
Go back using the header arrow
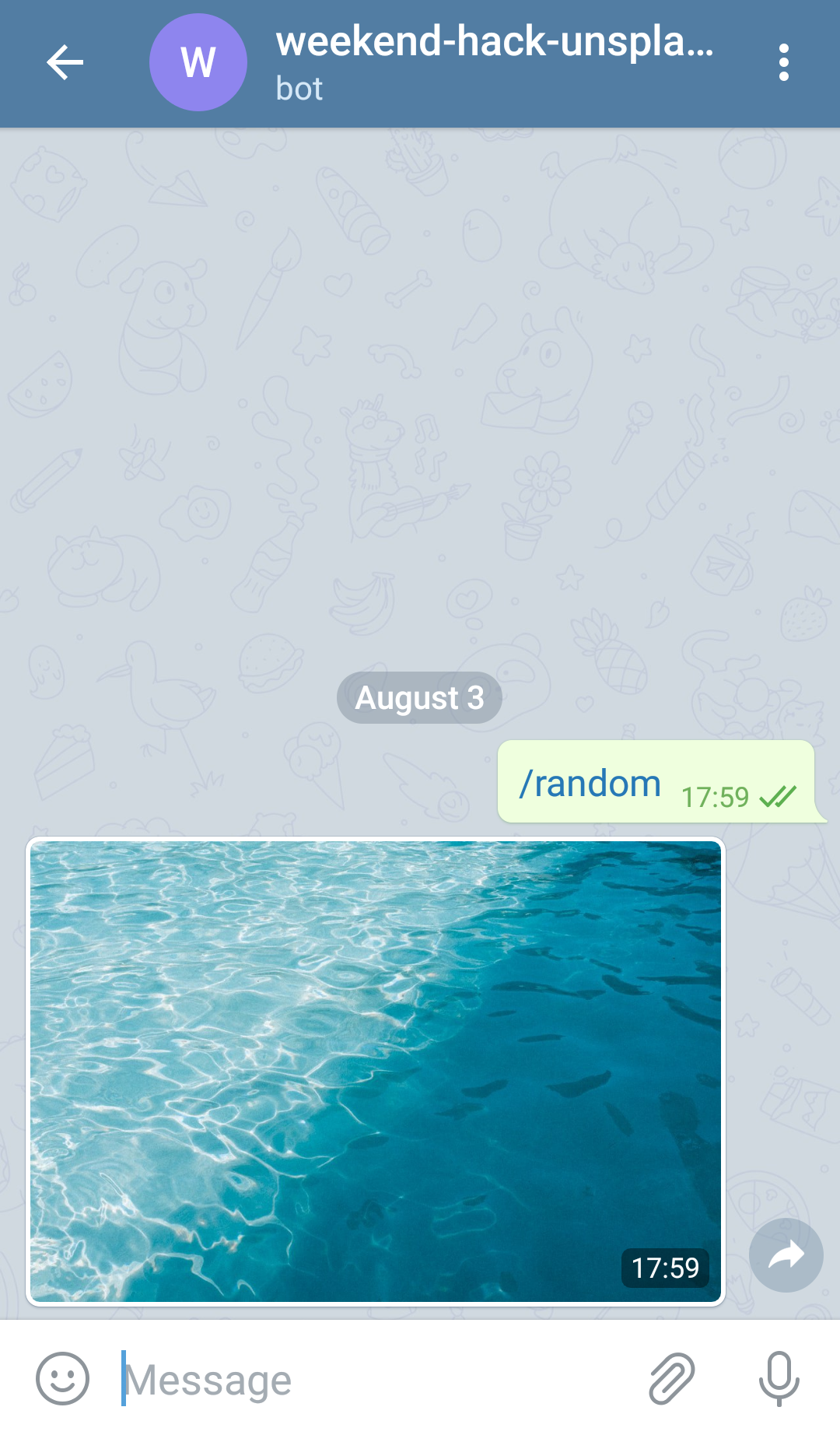[x=65, y=63]
